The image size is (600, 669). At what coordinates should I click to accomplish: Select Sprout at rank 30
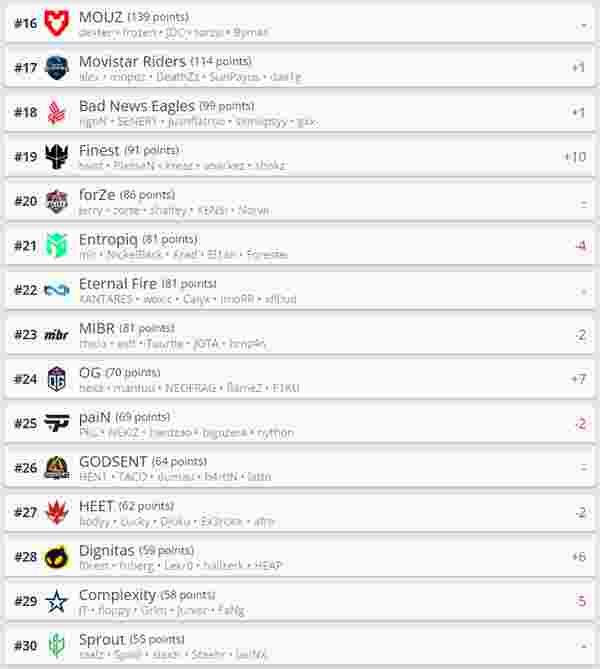[300, 646]
